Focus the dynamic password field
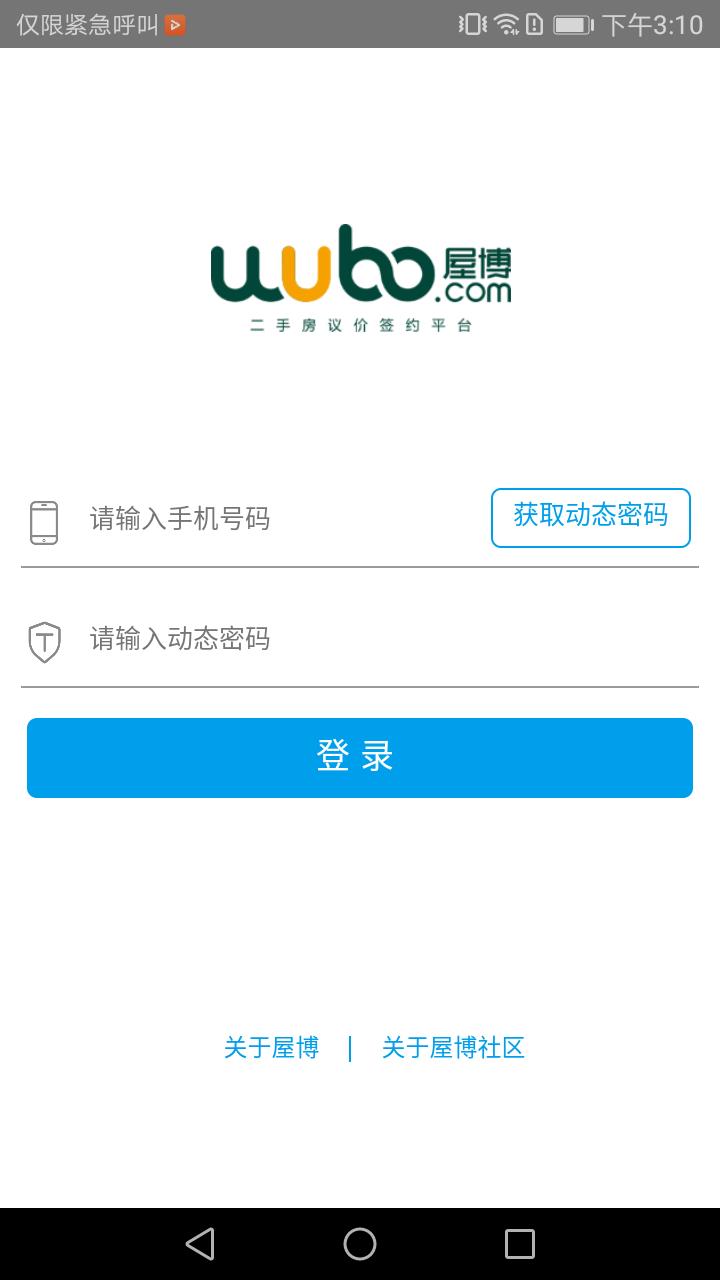 (380, 639)
